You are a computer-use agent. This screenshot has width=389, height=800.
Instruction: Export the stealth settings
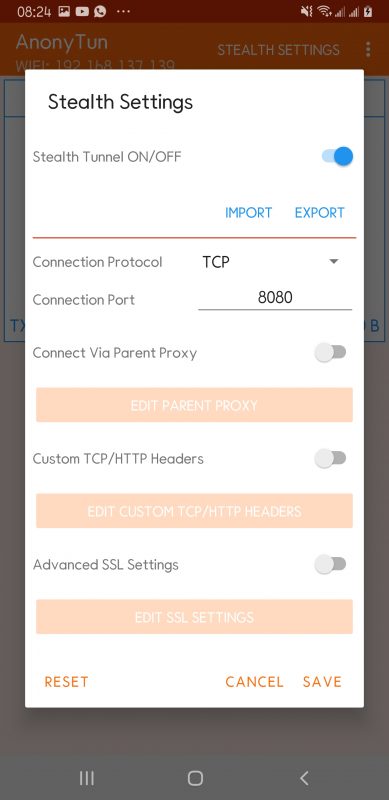click(x=320, y=213)
